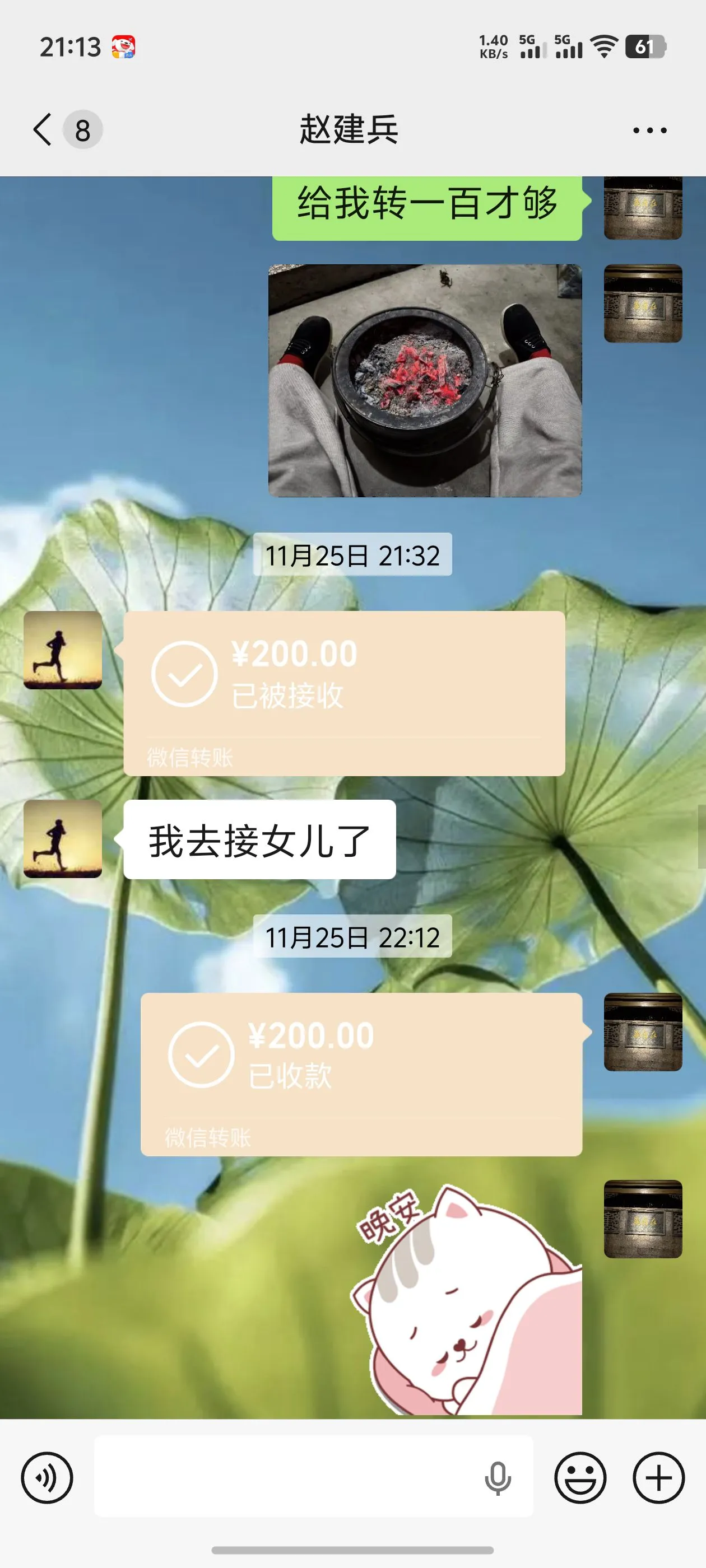
Task: Open the chat info three-dots menu
Action: tap(649, 130)
